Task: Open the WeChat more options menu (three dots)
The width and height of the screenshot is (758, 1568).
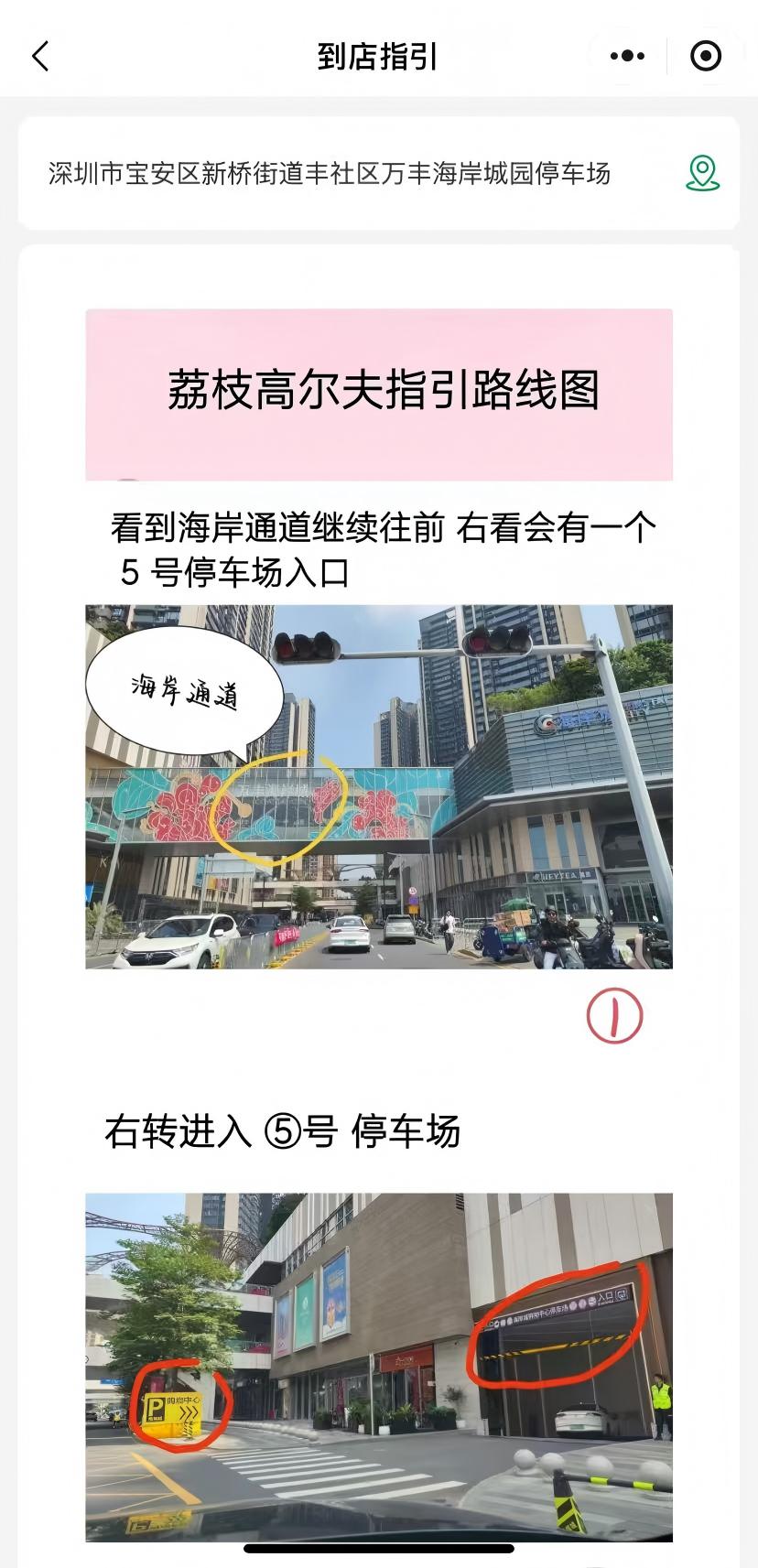Action: [x=626, y=56]
